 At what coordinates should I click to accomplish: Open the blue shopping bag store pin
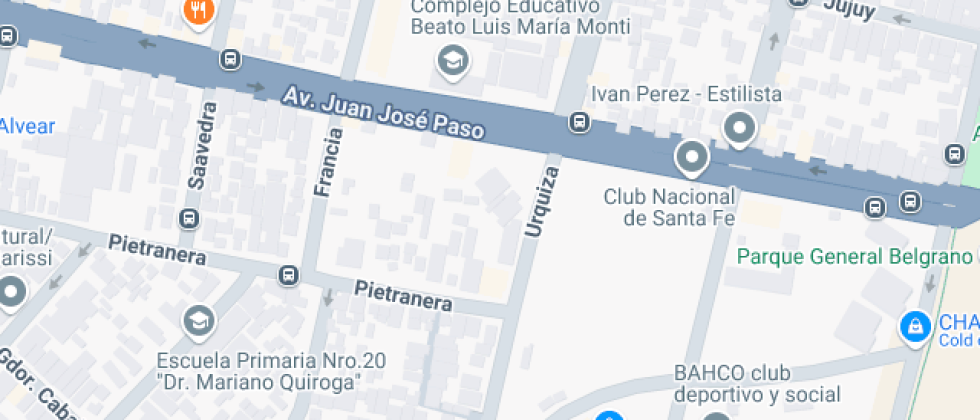tap(916, 327)
